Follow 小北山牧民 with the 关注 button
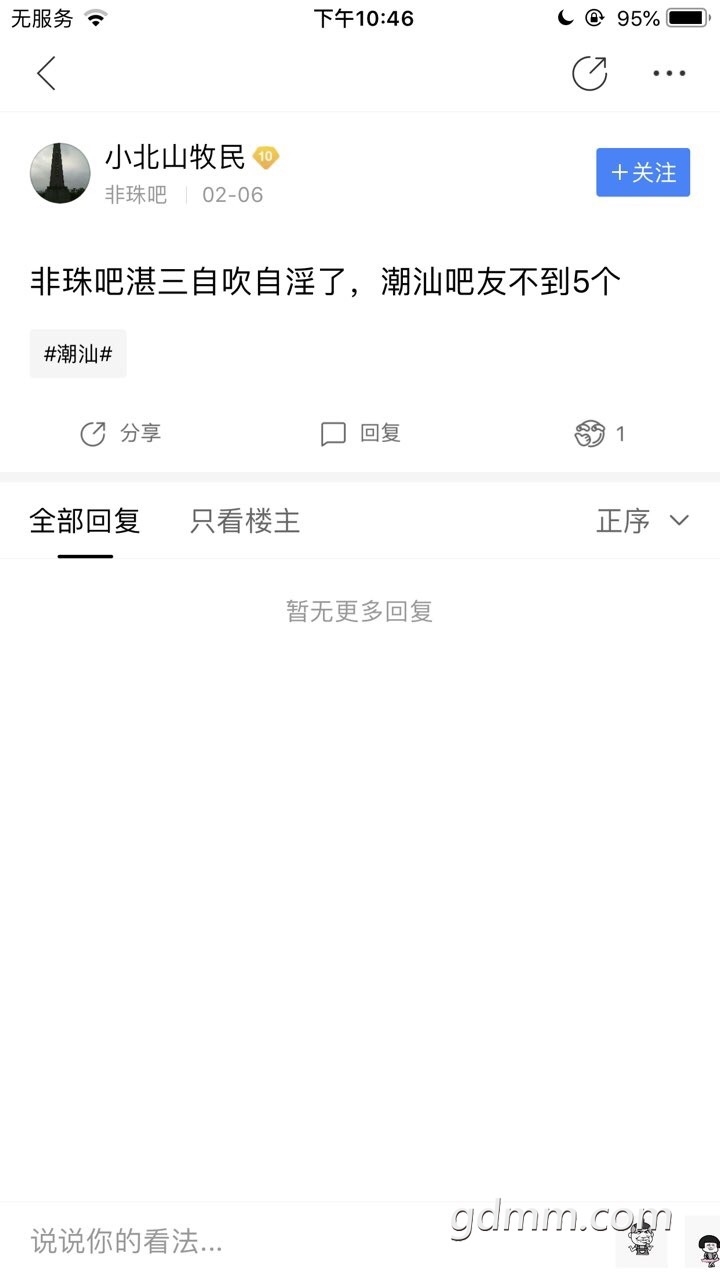720x1280 pixels. 643,172
